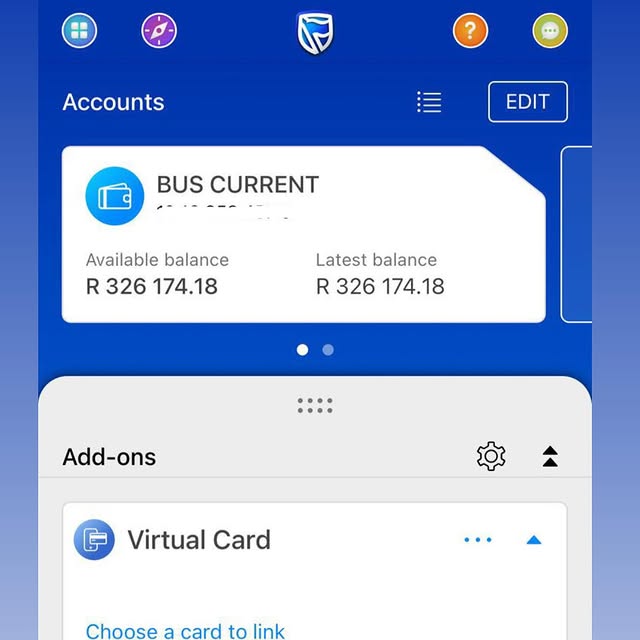The image size is (640, 640).
Task: Open the grid menu icon
Action: (x=80, y=31)
